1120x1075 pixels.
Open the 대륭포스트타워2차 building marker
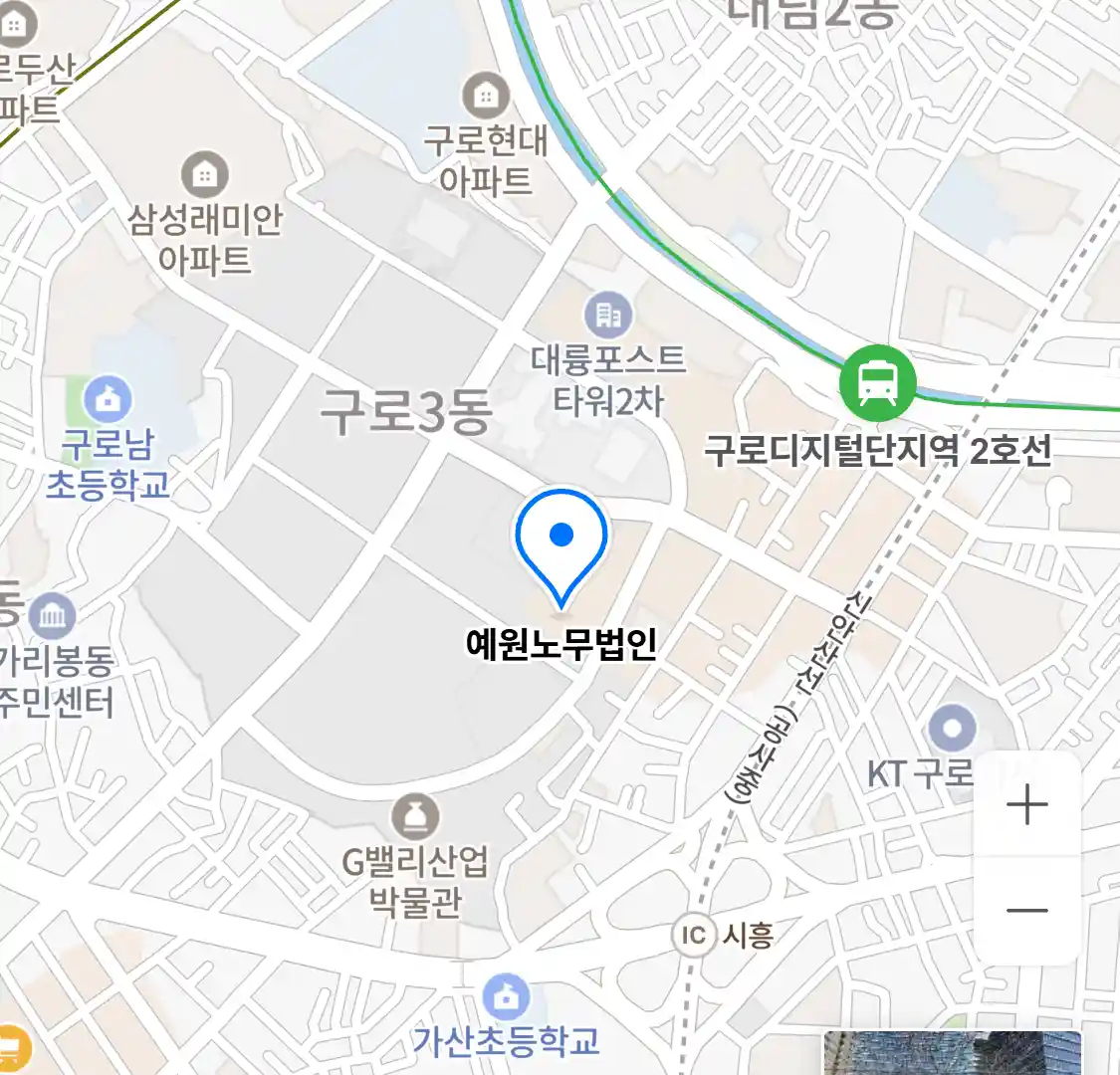[x=607, y=316]
